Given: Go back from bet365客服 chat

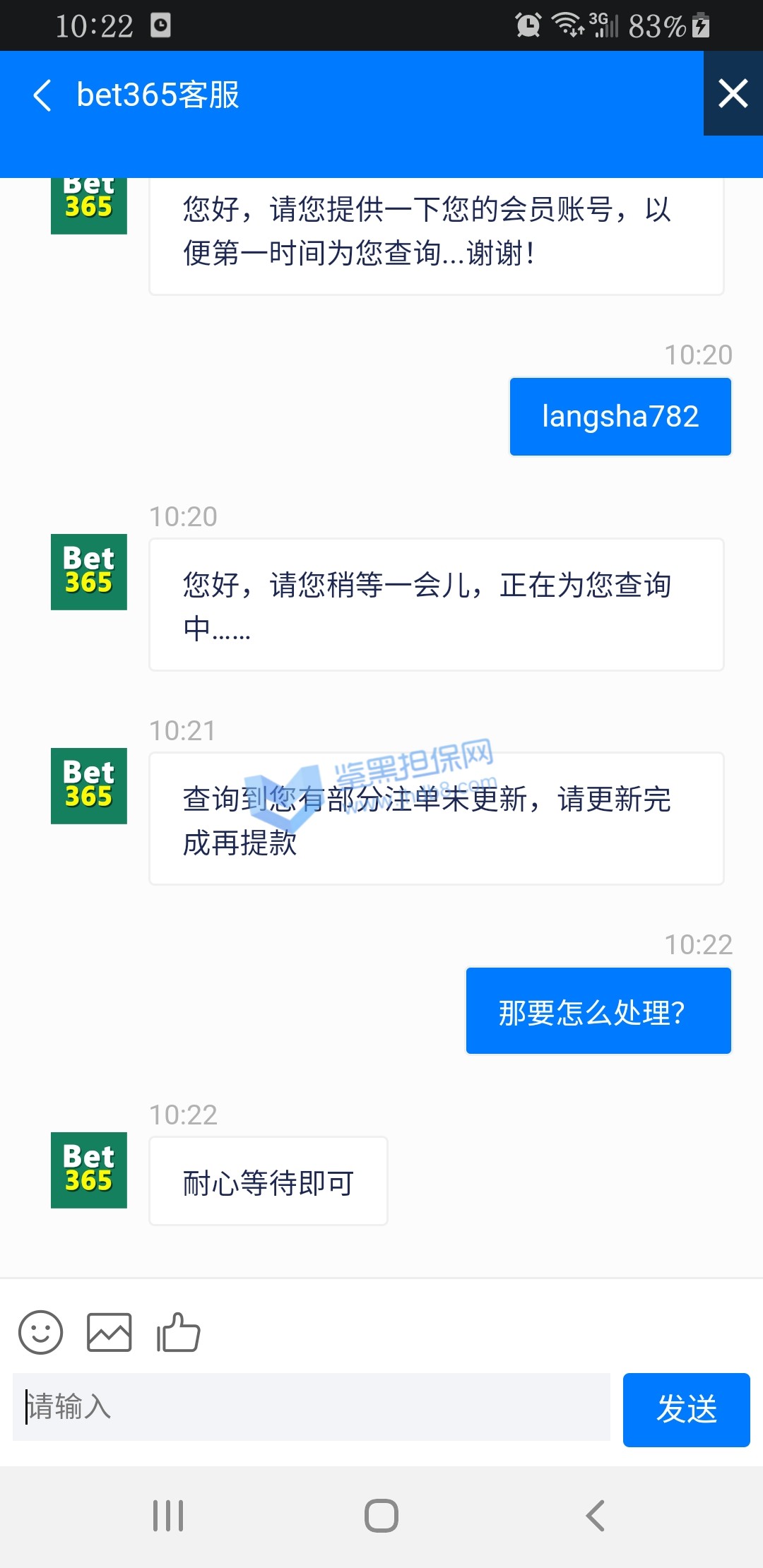Looking at the screenshot, I should 42,95.
